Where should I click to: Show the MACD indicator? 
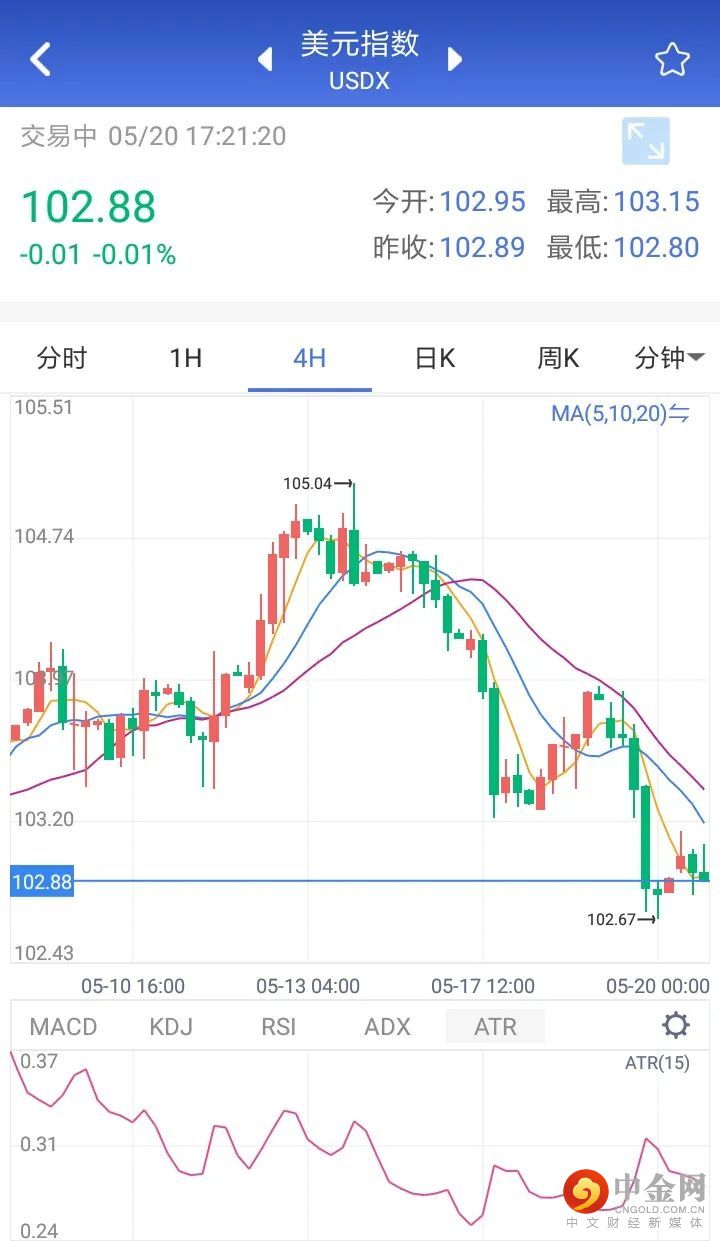tap(63, 1026)
